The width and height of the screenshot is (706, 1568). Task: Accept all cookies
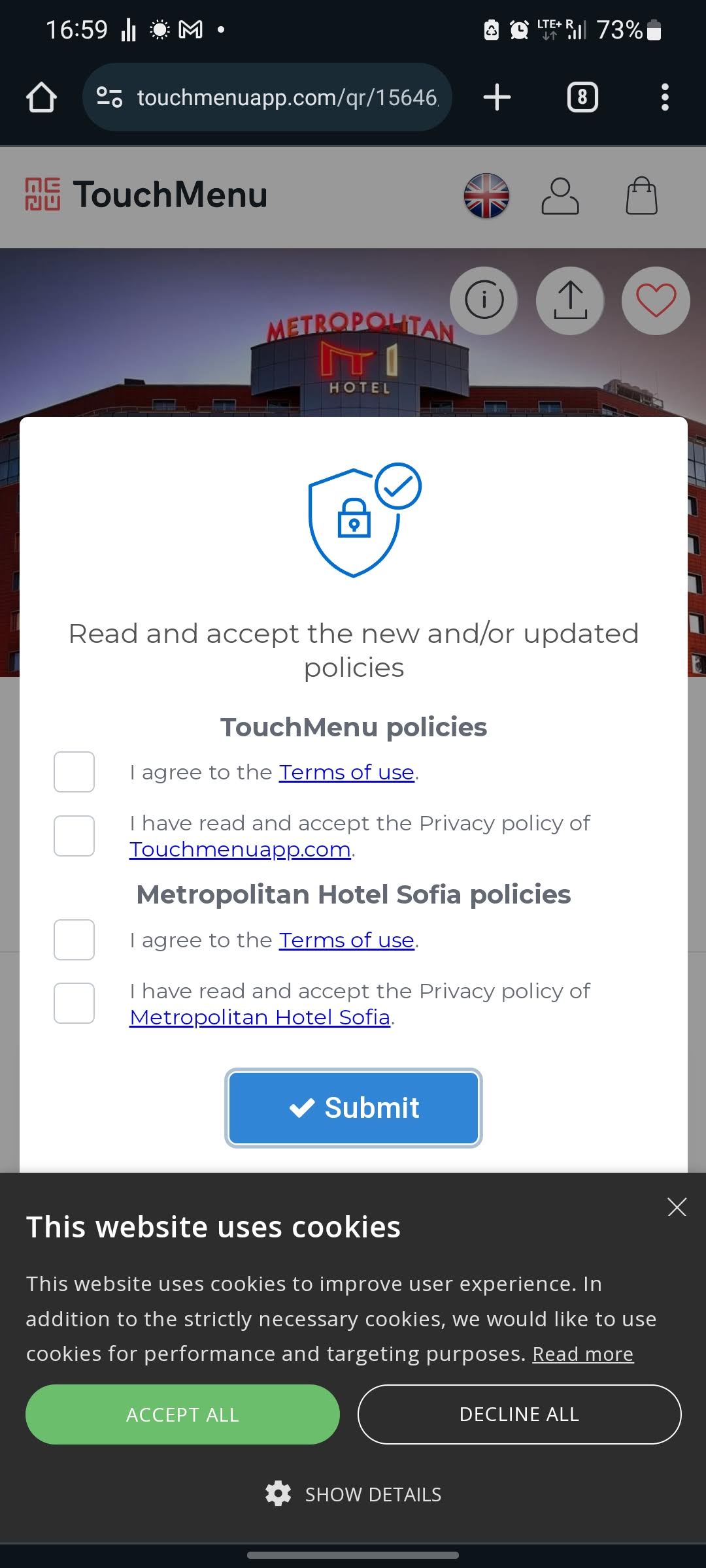point(182,1414)
